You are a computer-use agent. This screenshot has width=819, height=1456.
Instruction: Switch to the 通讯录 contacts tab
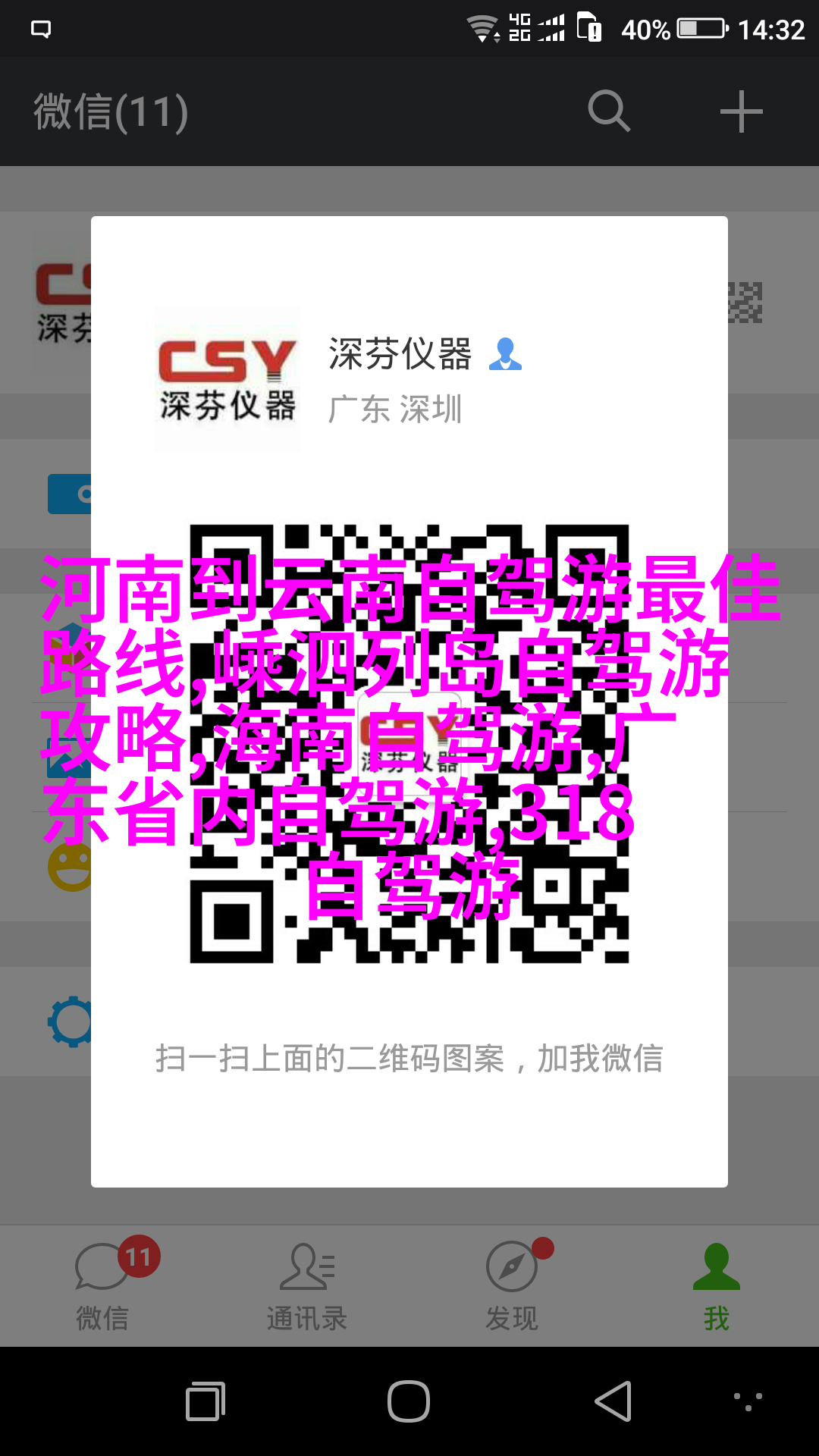pyautogui.click(x=307, y=1285)
